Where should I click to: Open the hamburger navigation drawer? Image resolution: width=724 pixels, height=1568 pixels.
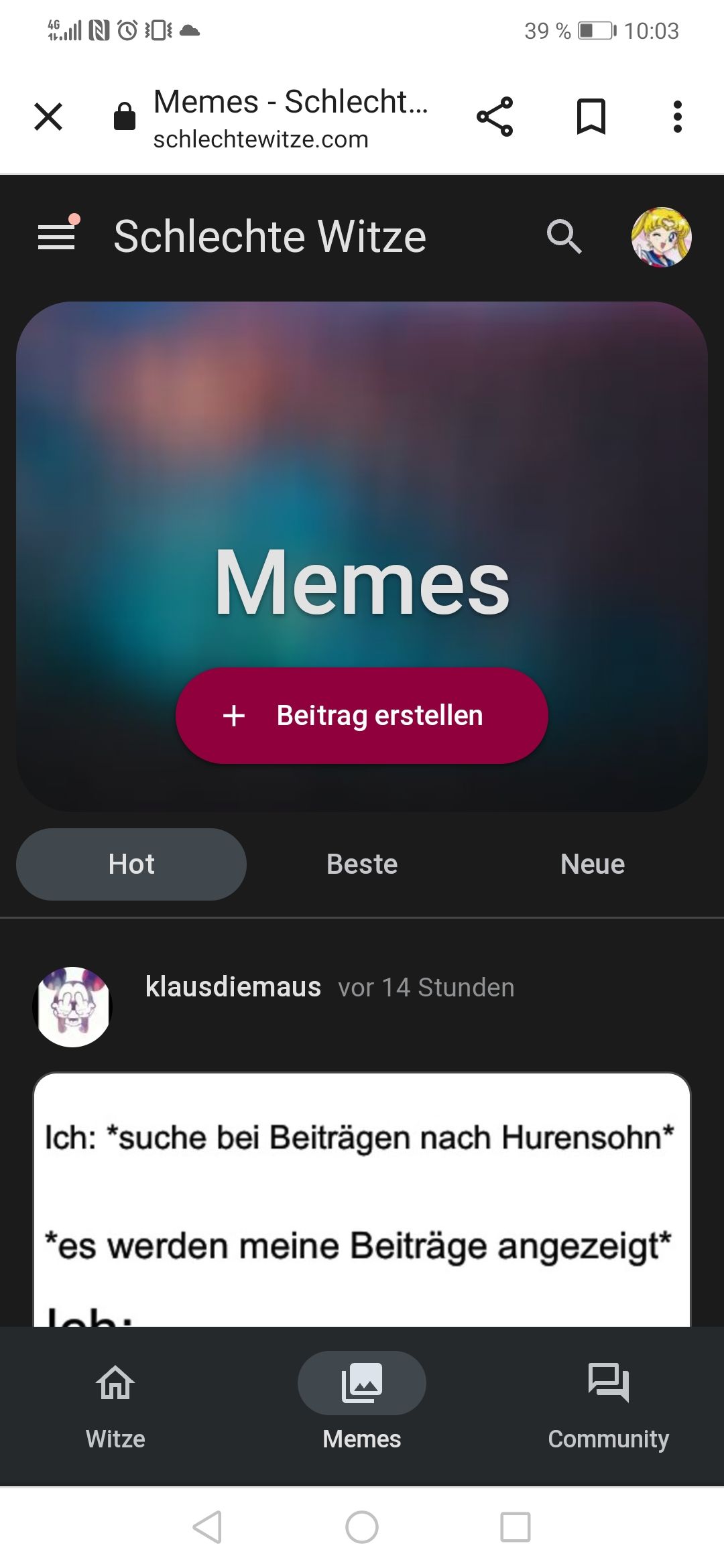pyautogui.click(x=57, y=237)
